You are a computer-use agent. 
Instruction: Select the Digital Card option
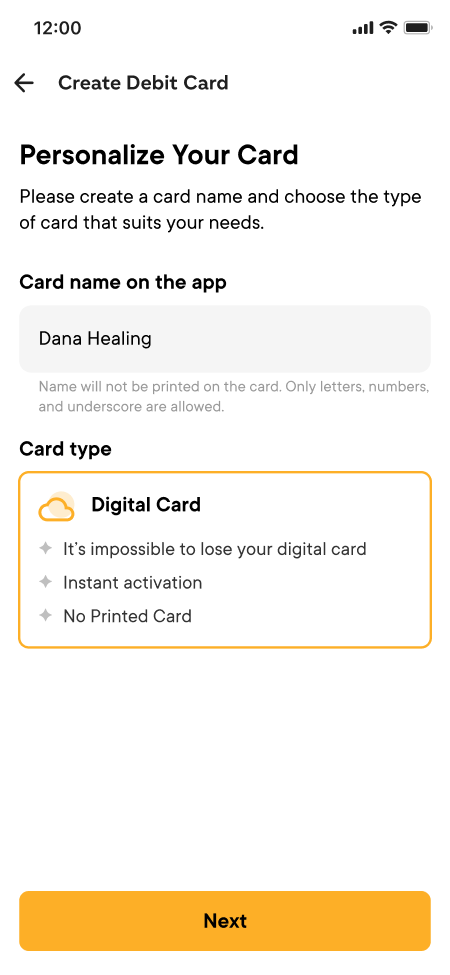tap(225, 560)
